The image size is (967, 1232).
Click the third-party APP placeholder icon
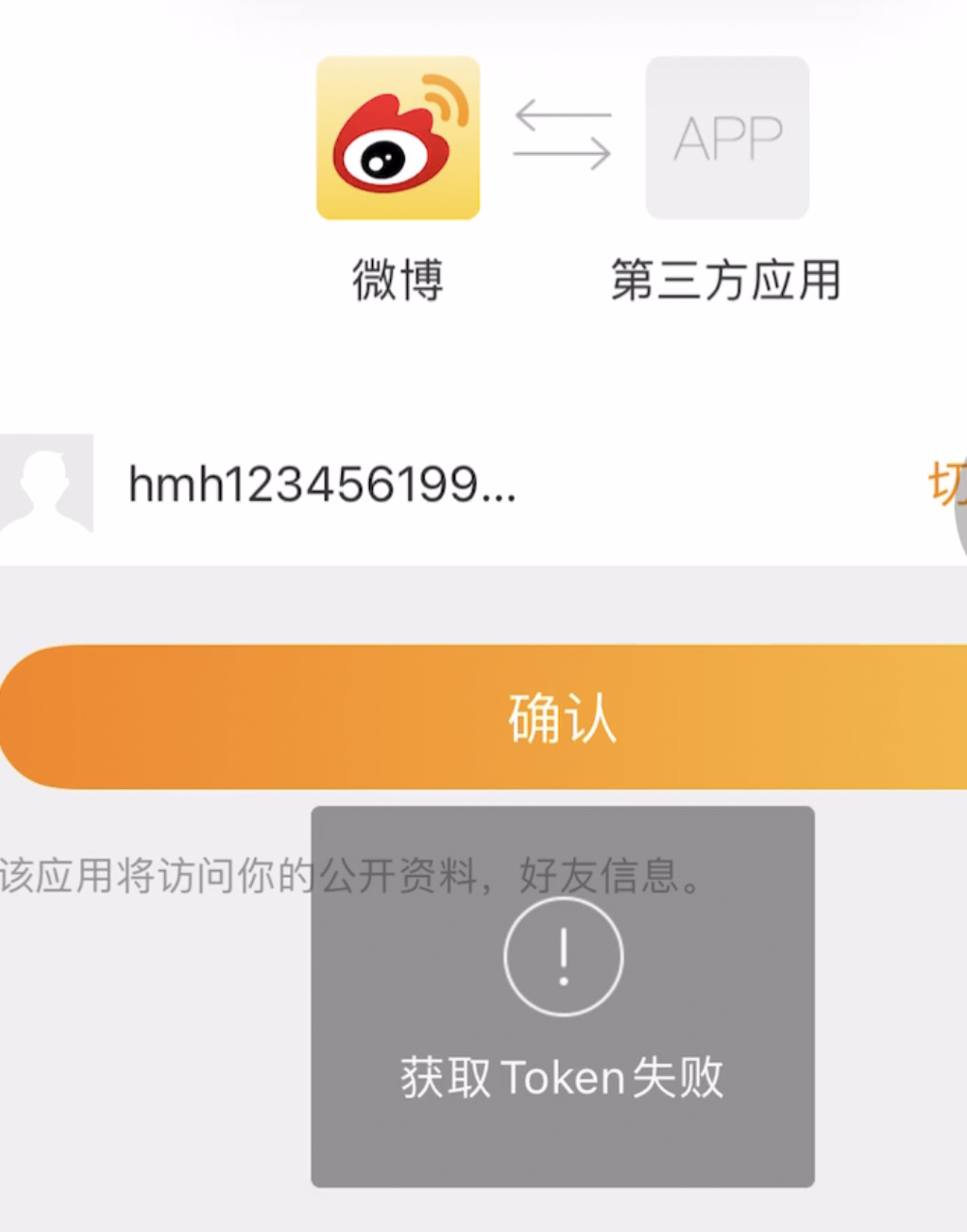[726, 137]
